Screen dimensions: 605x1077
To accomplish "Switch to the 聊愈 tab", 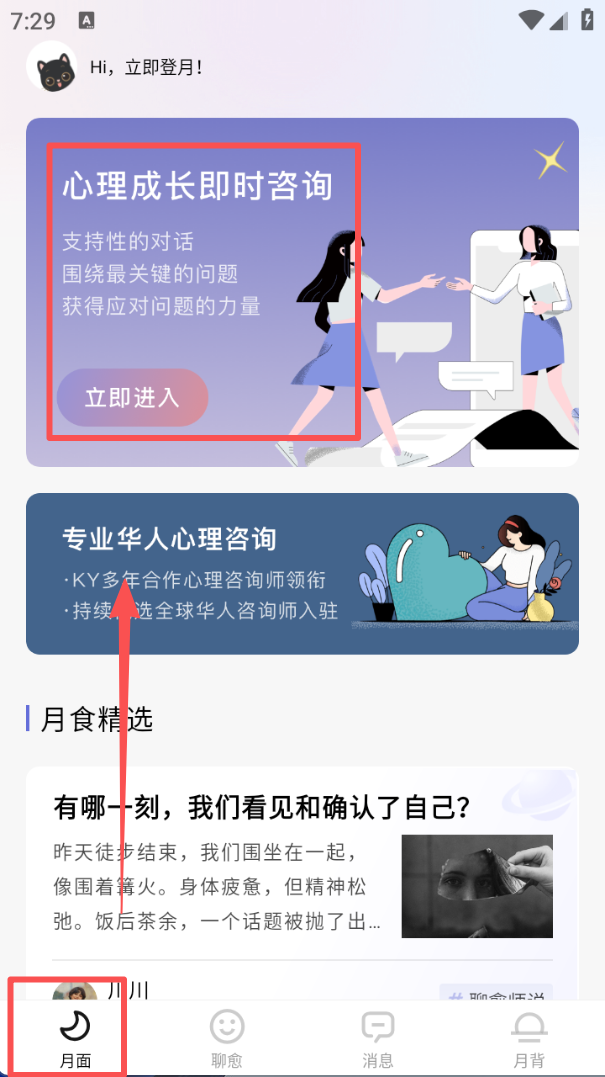I will [x=227, y=1037].
